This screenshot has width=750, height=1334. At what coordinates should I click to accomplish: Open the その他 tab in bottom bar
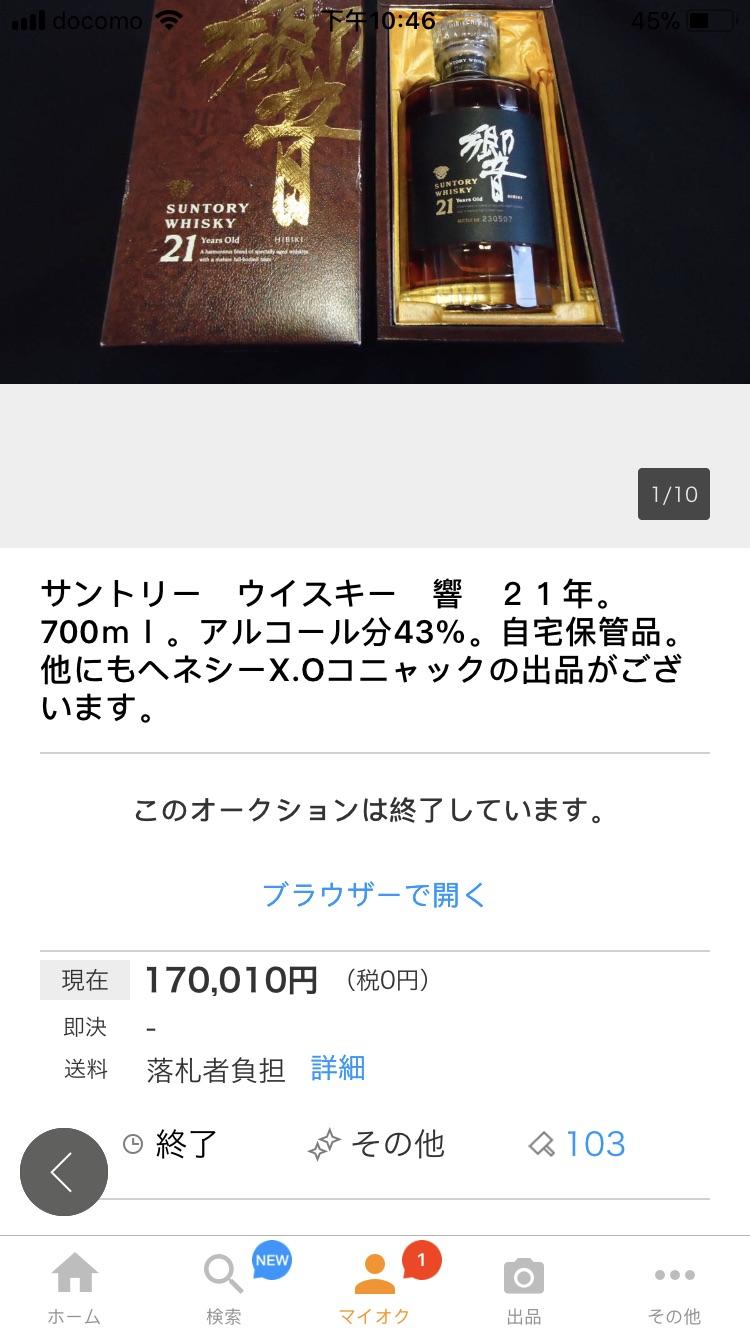(x=674, y=1287)
